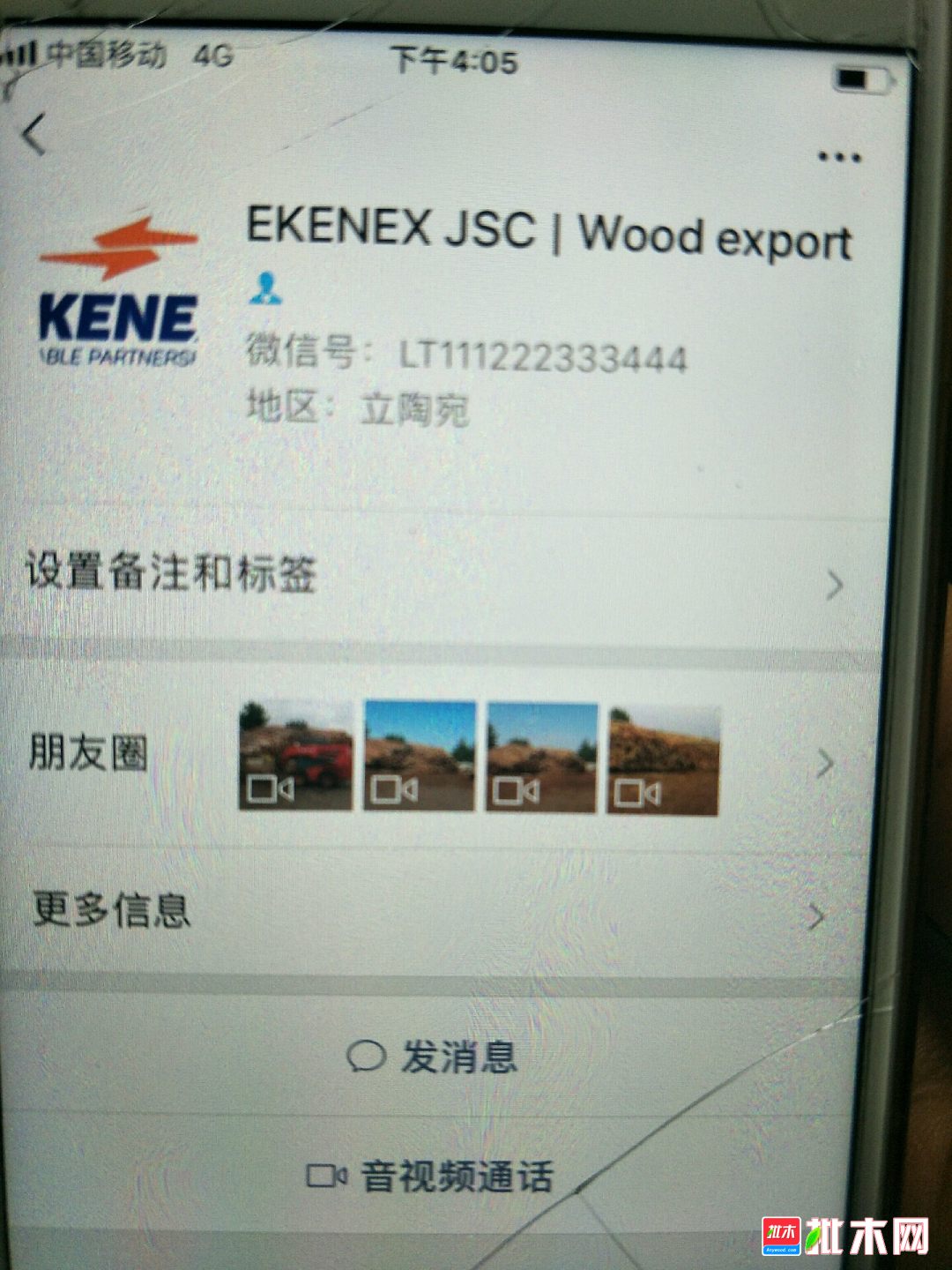
Task: Start a call via 音视频通话
Action: click(x=432, y=1177)
